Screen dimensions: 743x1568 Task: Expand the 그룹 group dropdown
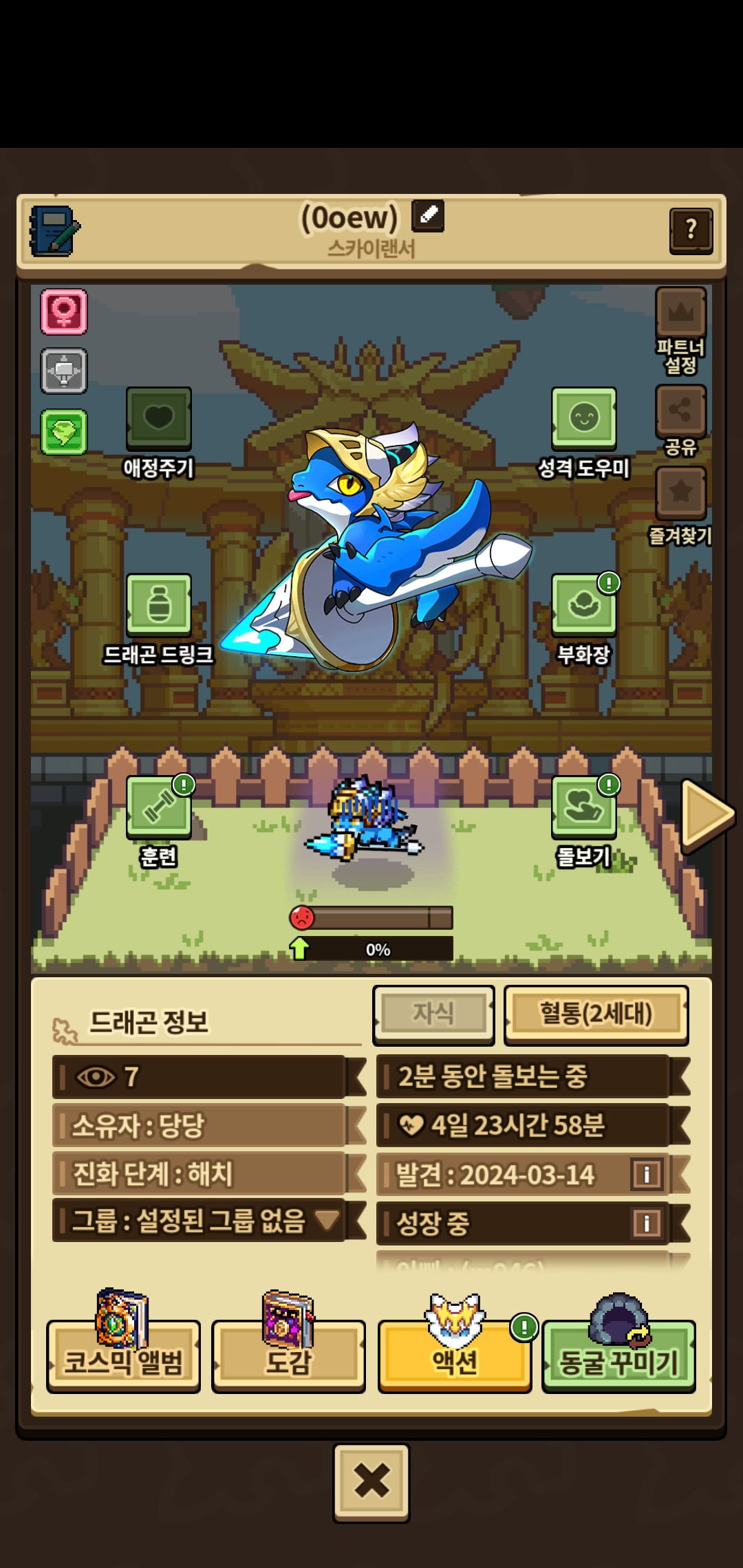pos(327,1221)
